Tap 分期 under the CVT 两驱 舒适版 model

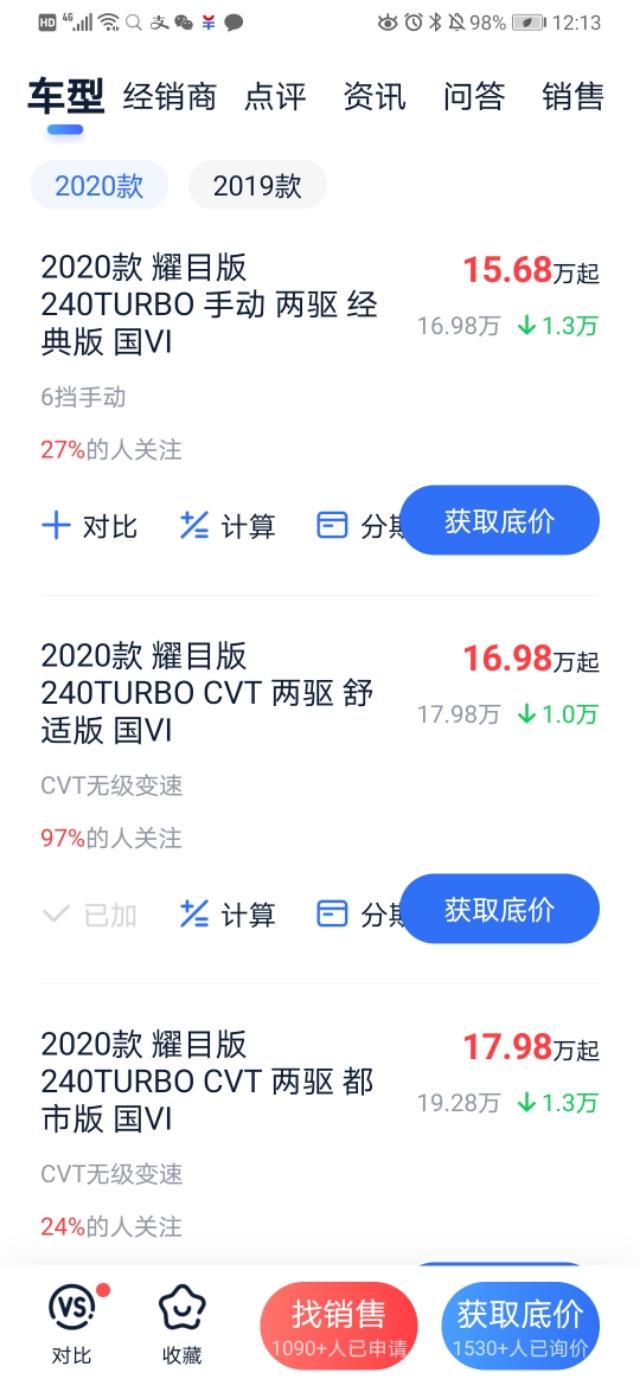[x=358, y=914]
